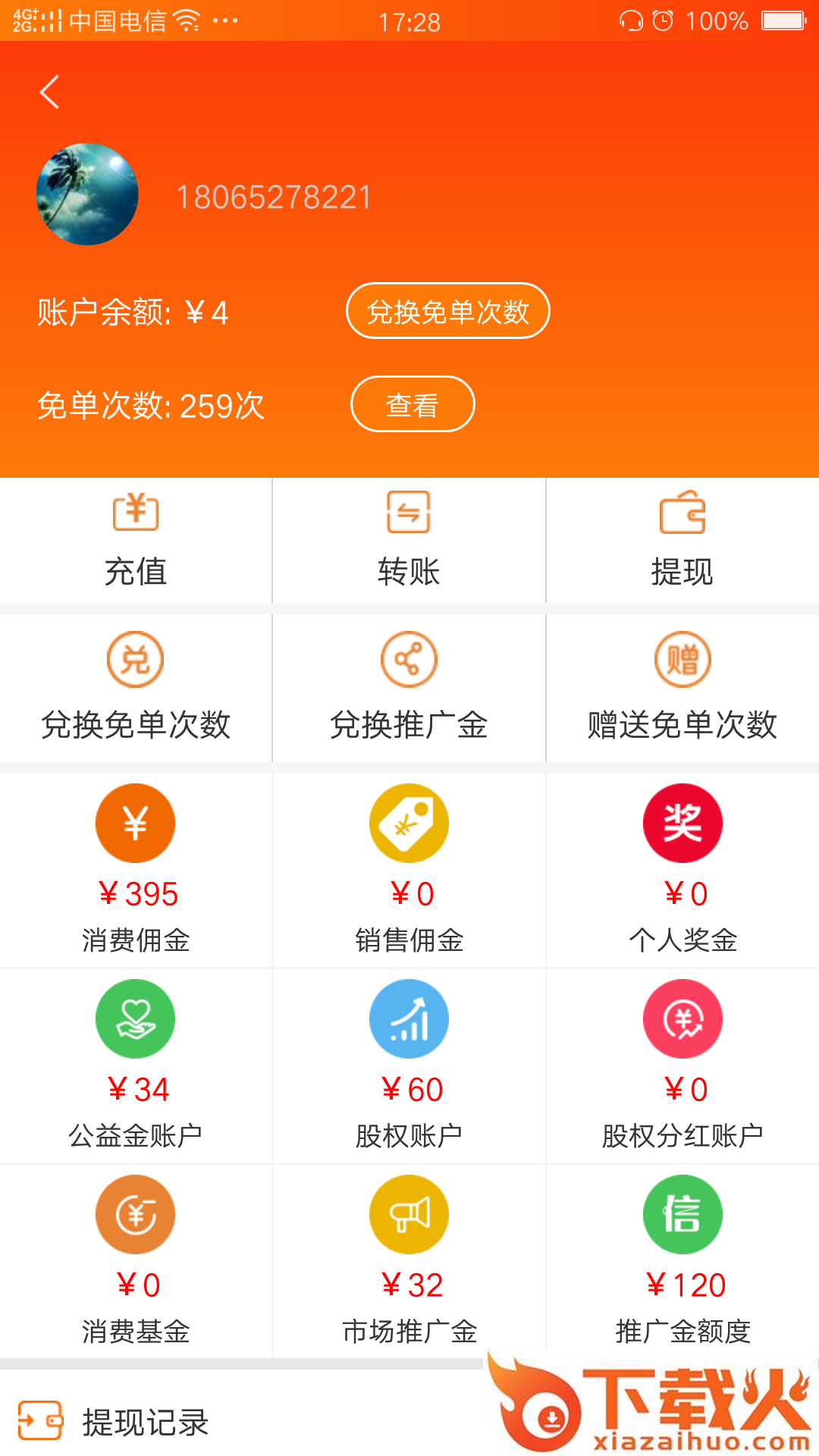Open 股权账户 via the blue chart icon
The image size is (819, 1456).
pos(409,1018)
